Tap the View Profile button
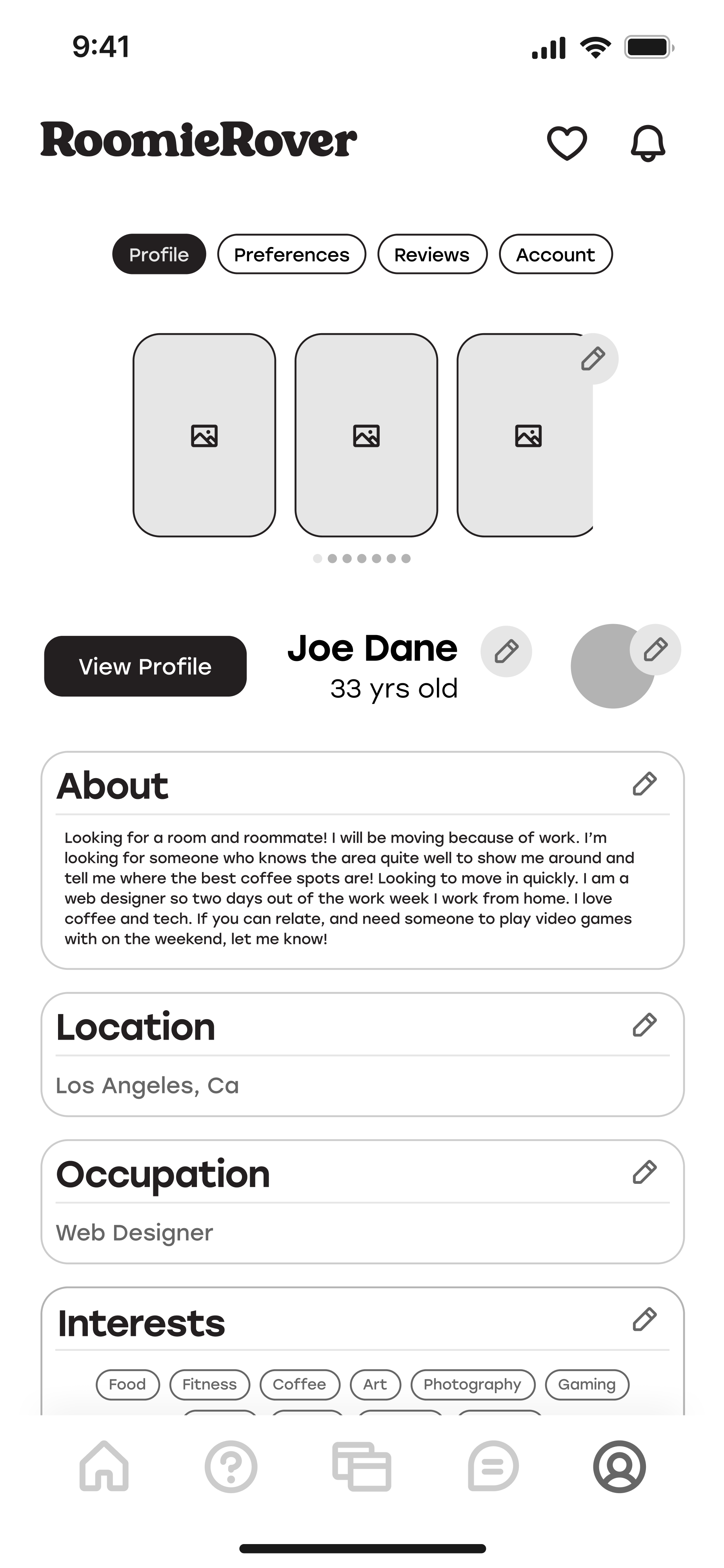 pos(145,666)
